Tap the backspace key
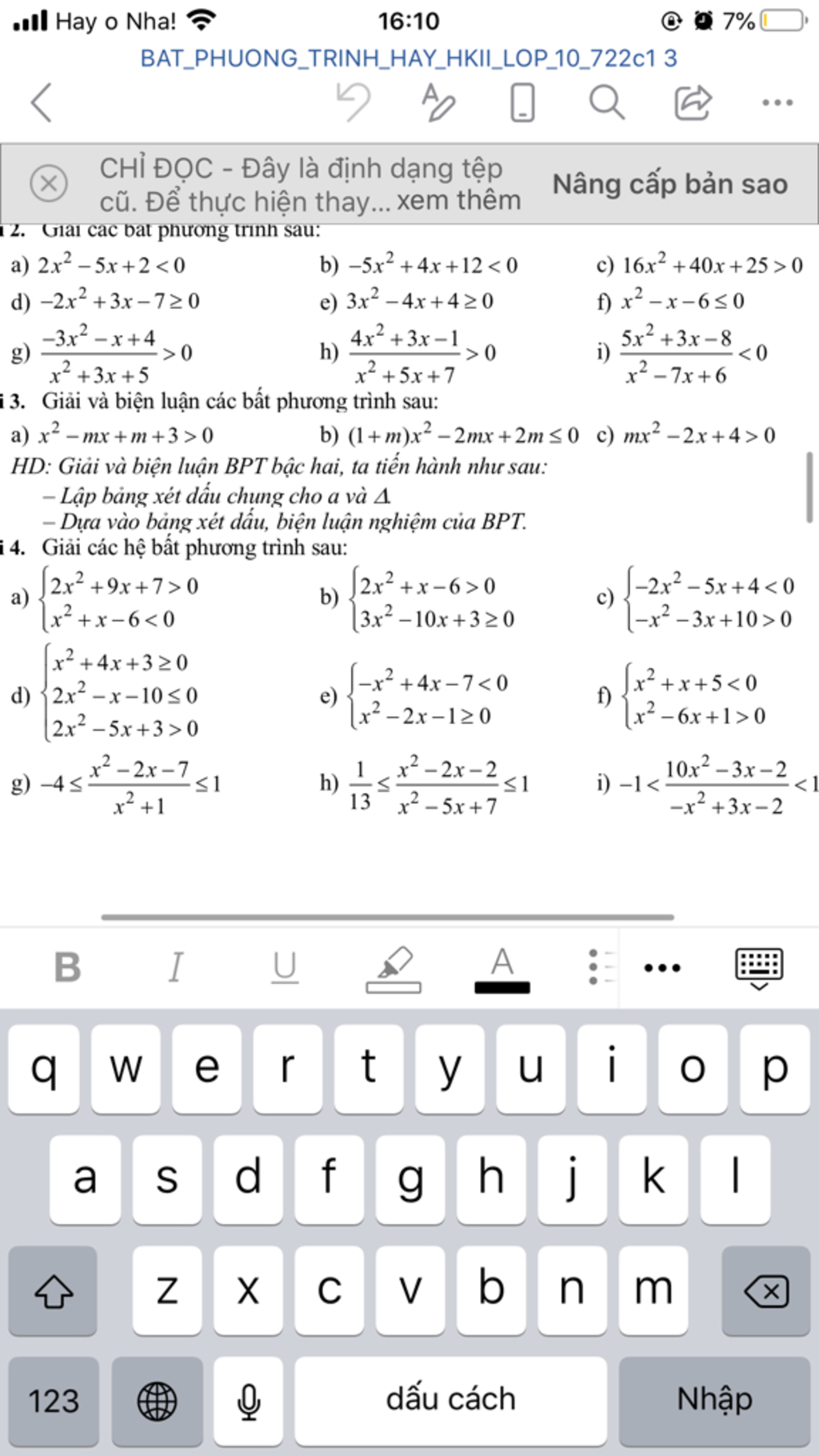This screenshot has width=819, height=1456. coord(766,1290)
